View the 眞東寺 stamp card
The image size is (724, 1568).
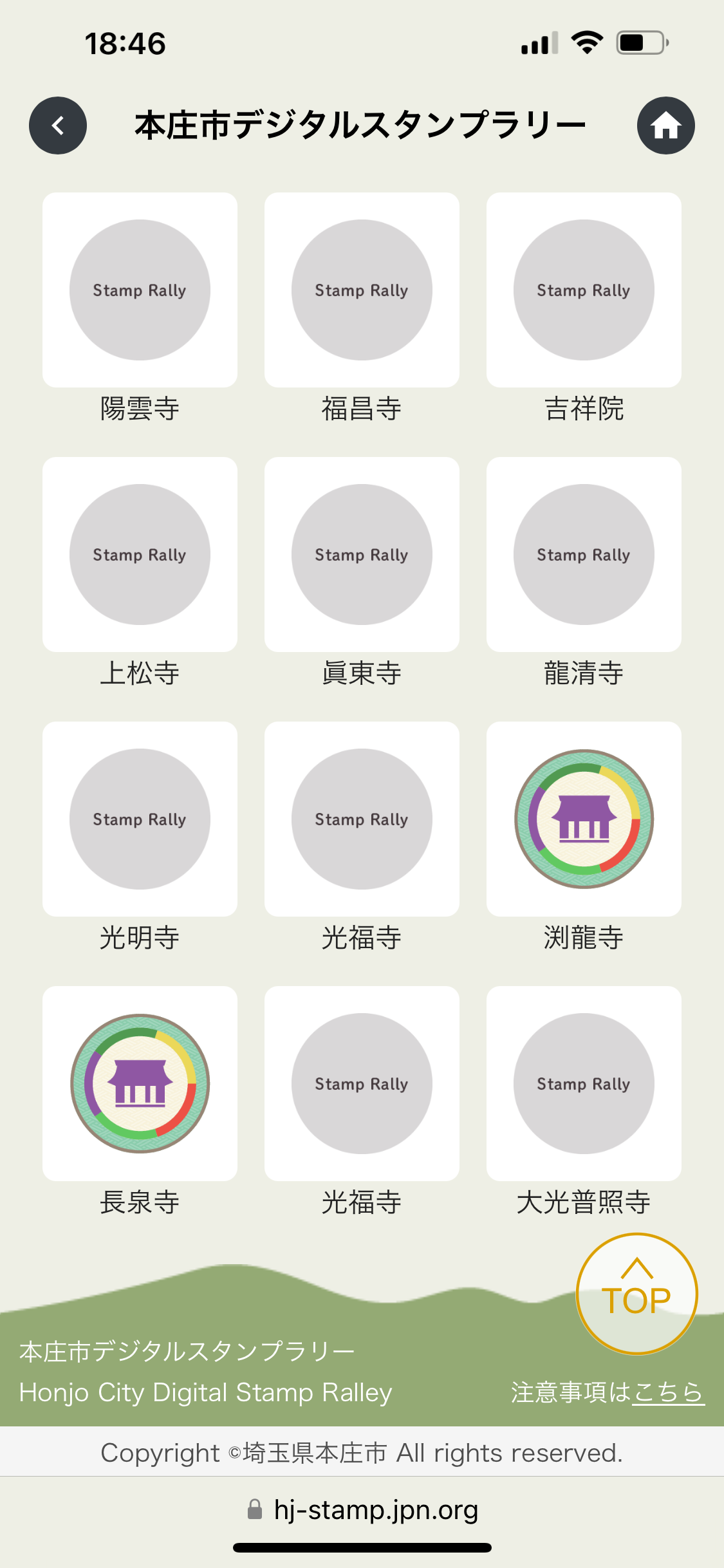[x=362, y=554]
